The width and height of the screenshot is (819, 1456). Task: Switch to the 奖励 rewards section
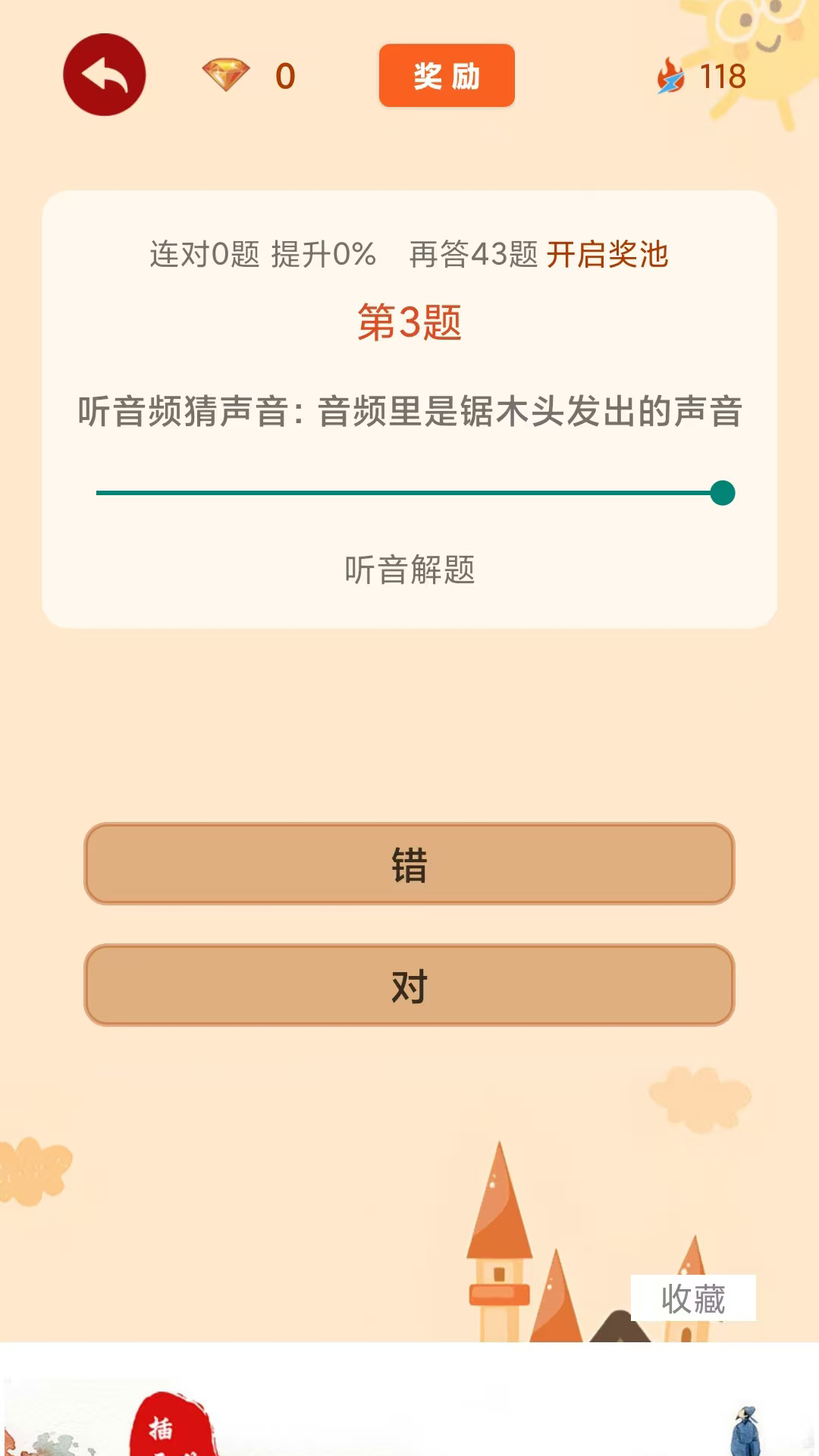(446, 76)
